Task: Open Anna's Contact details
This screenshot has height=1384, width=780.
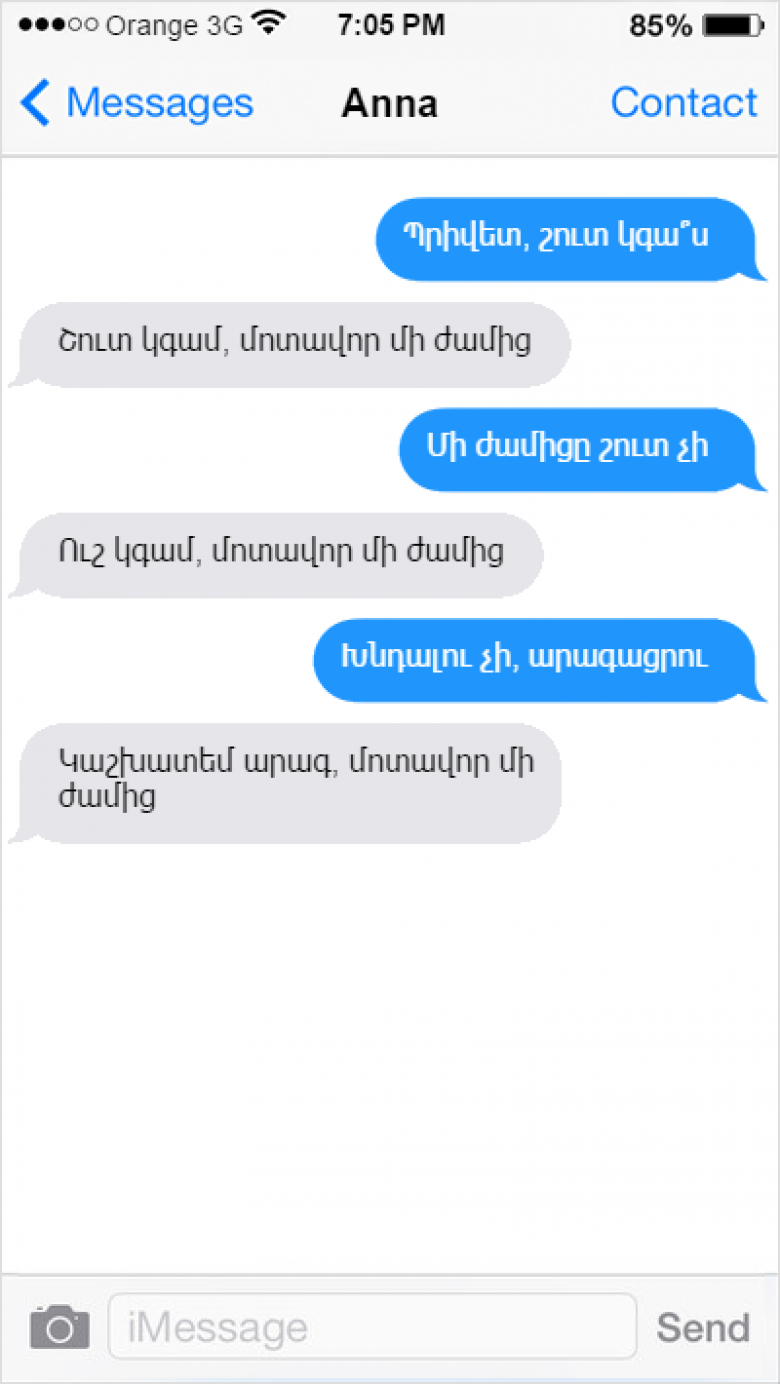Action: [684, 103]
